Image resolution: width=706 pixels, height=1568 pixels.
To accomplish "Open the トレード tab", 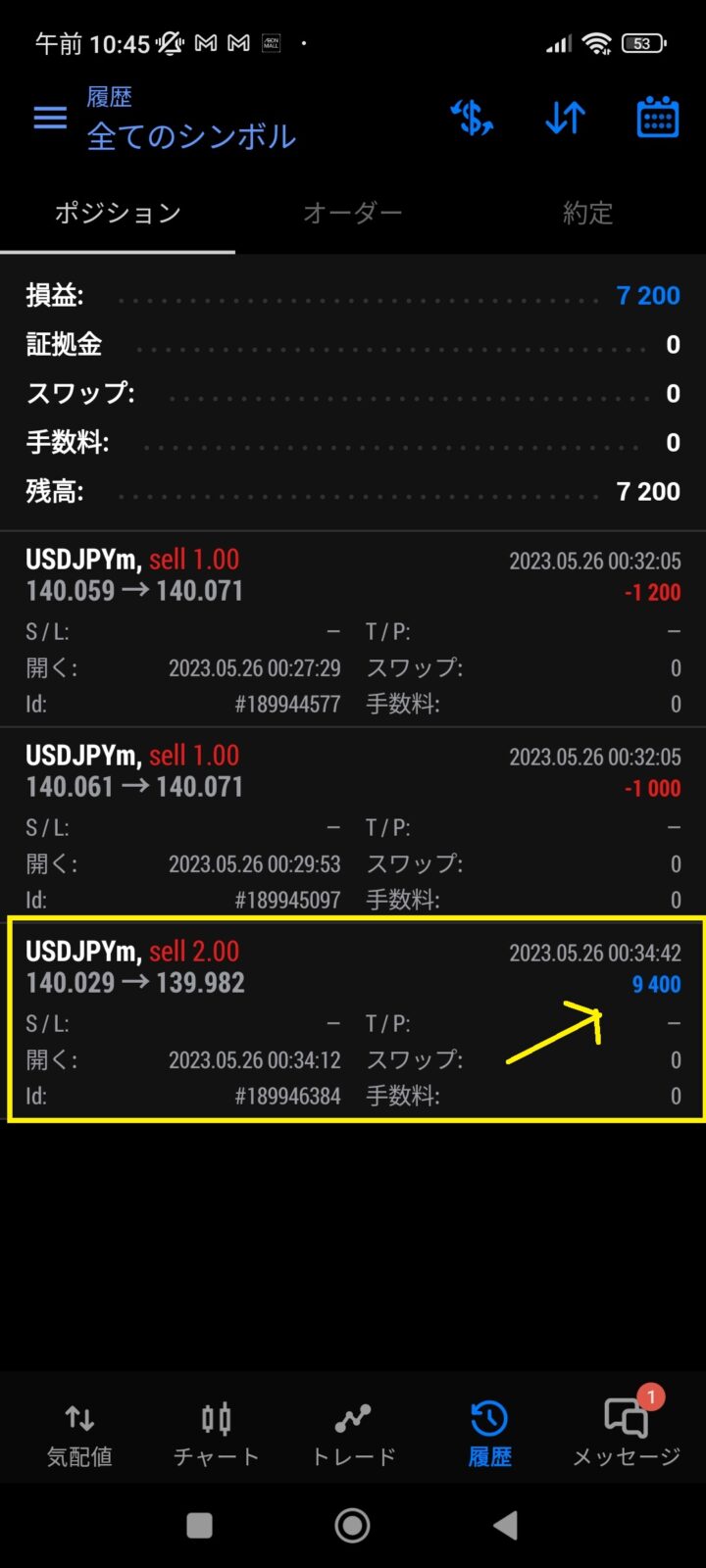I will click(x=353, y=1434).
